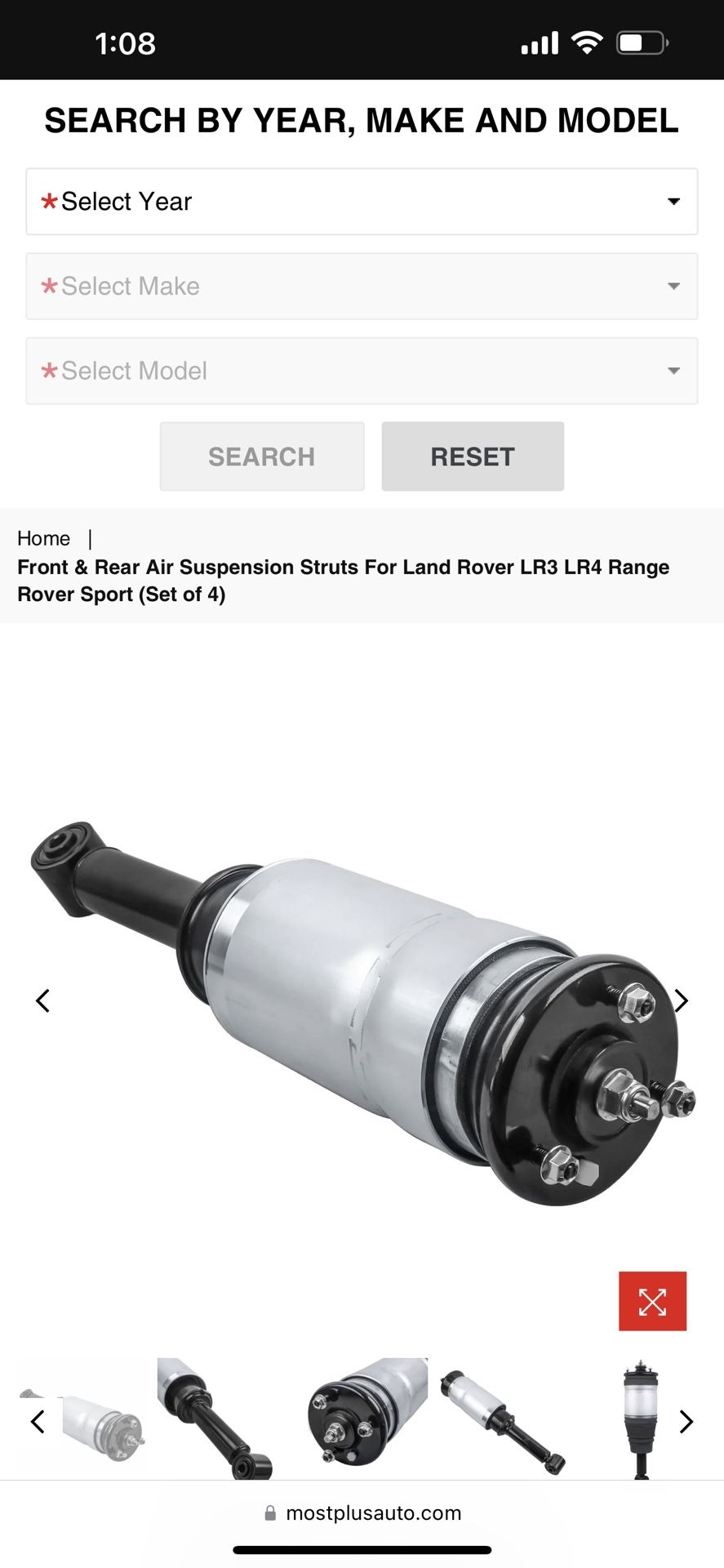Screen dimensions: 724x1568
Task: Open the Select Year dropdown
Action: click(x=362, y=202)
